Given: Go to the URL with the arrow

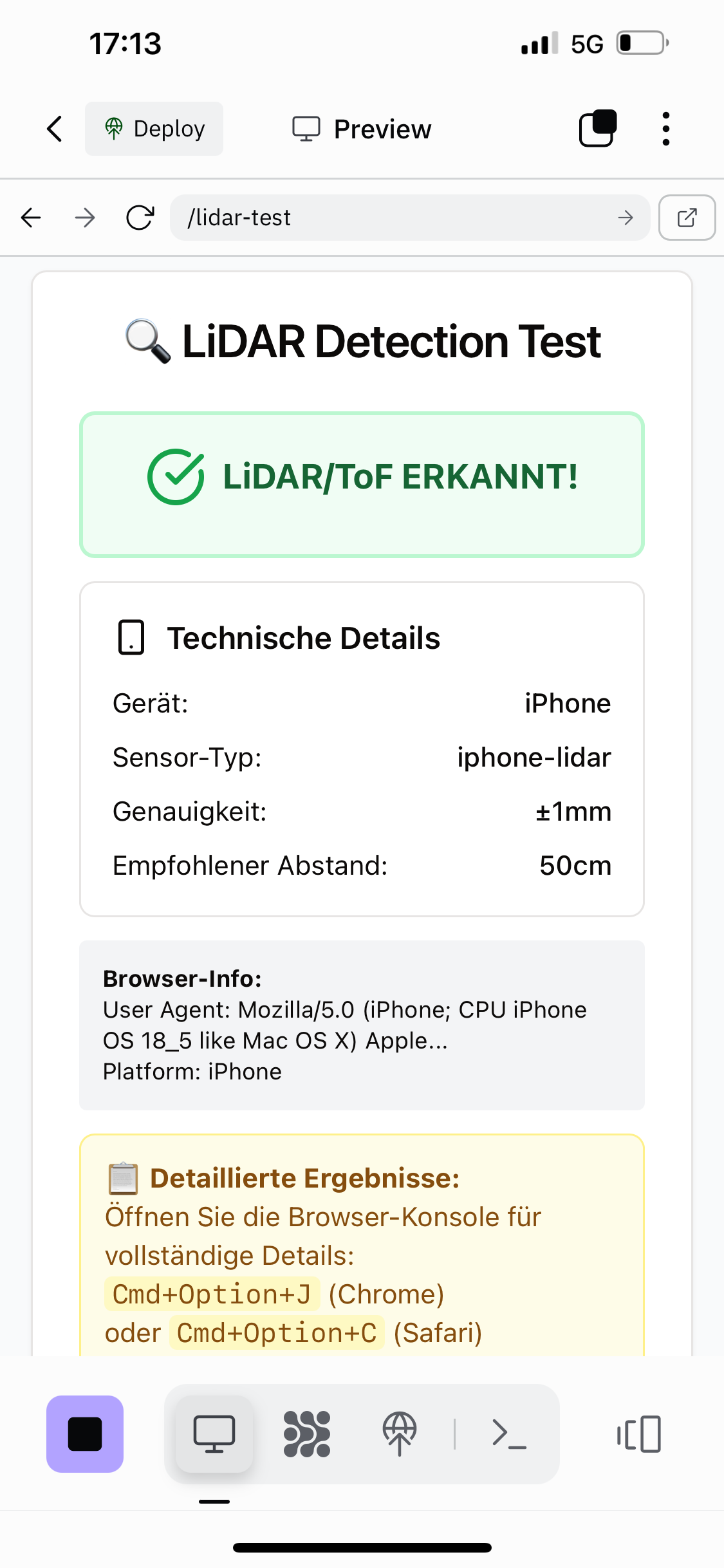Looking at the screenshot, I should point(625,218).
